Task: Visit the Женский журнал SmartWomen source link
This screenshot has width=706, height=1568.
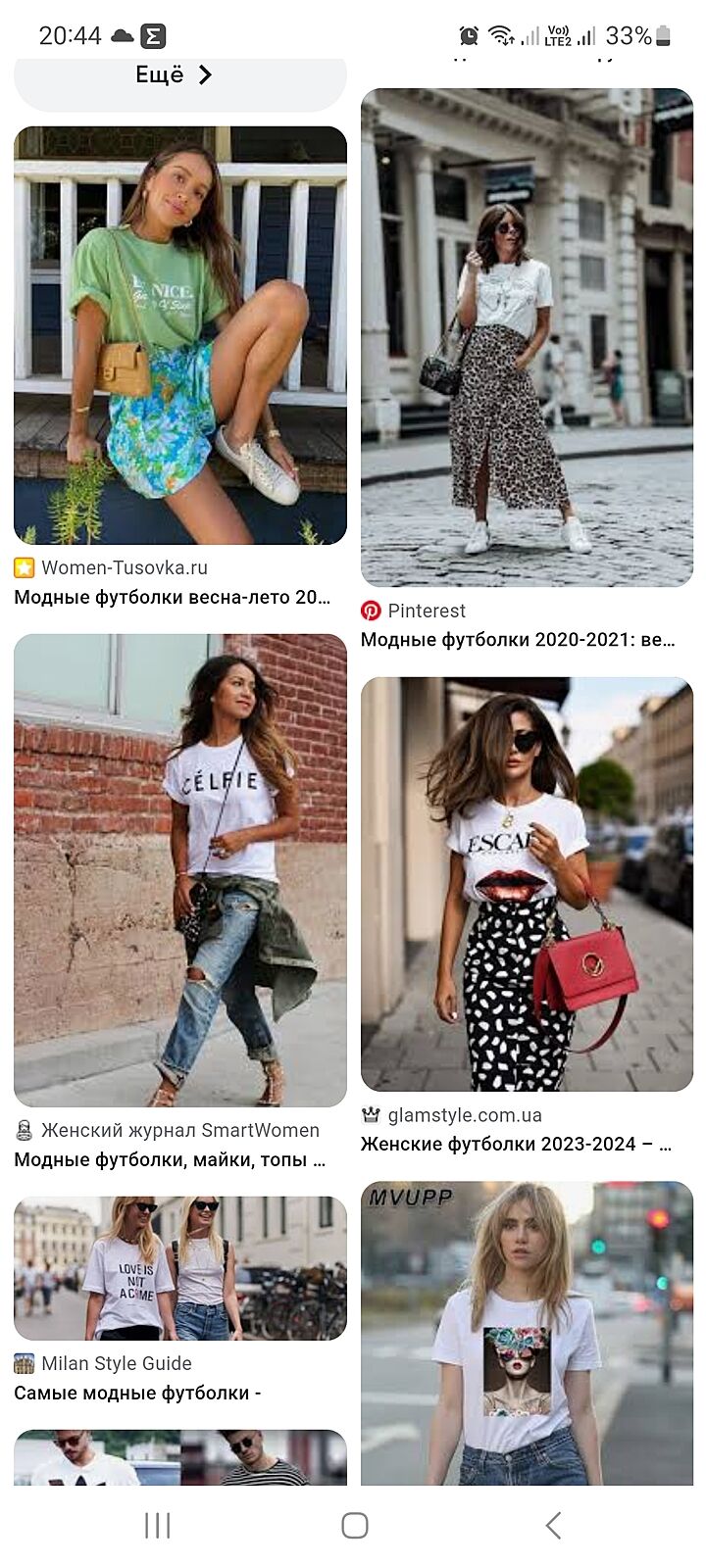Action: pos(179,1130)
